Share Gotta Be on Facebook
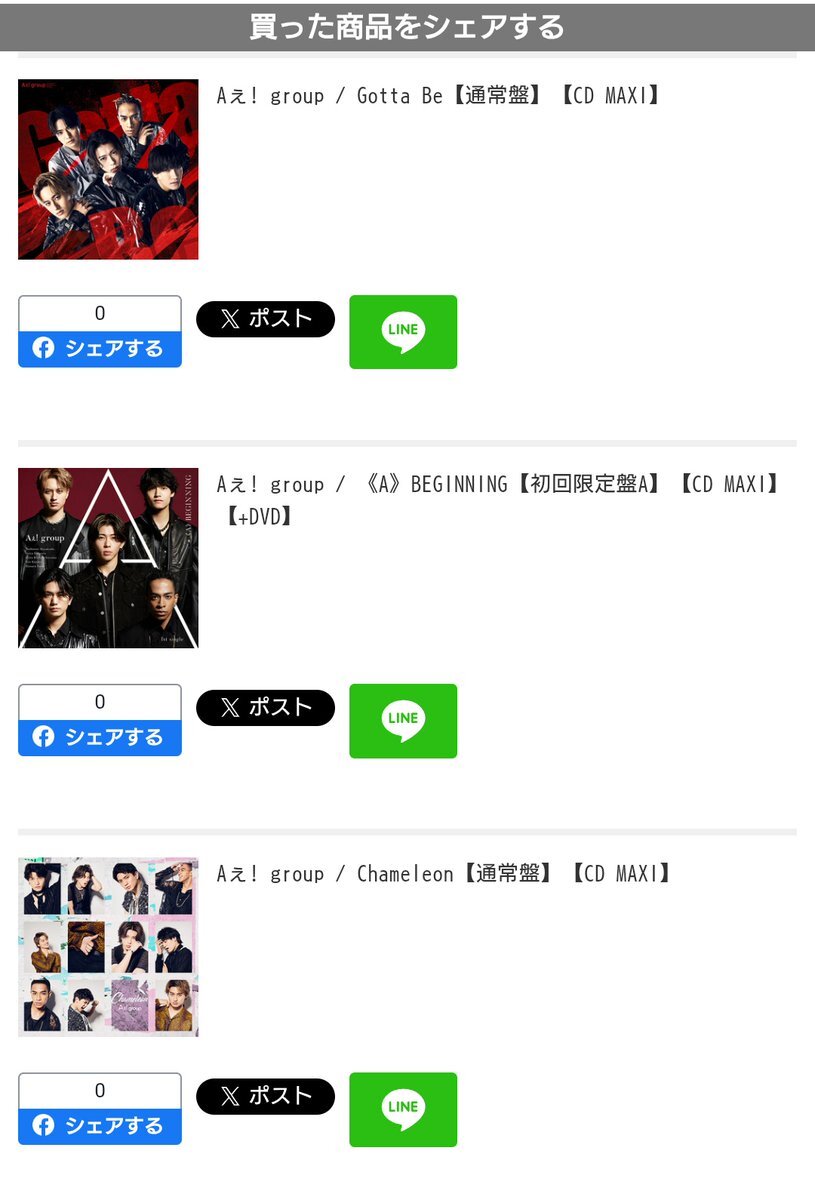Viewport: 815px width, 1200px height. (x=99, y=348)
